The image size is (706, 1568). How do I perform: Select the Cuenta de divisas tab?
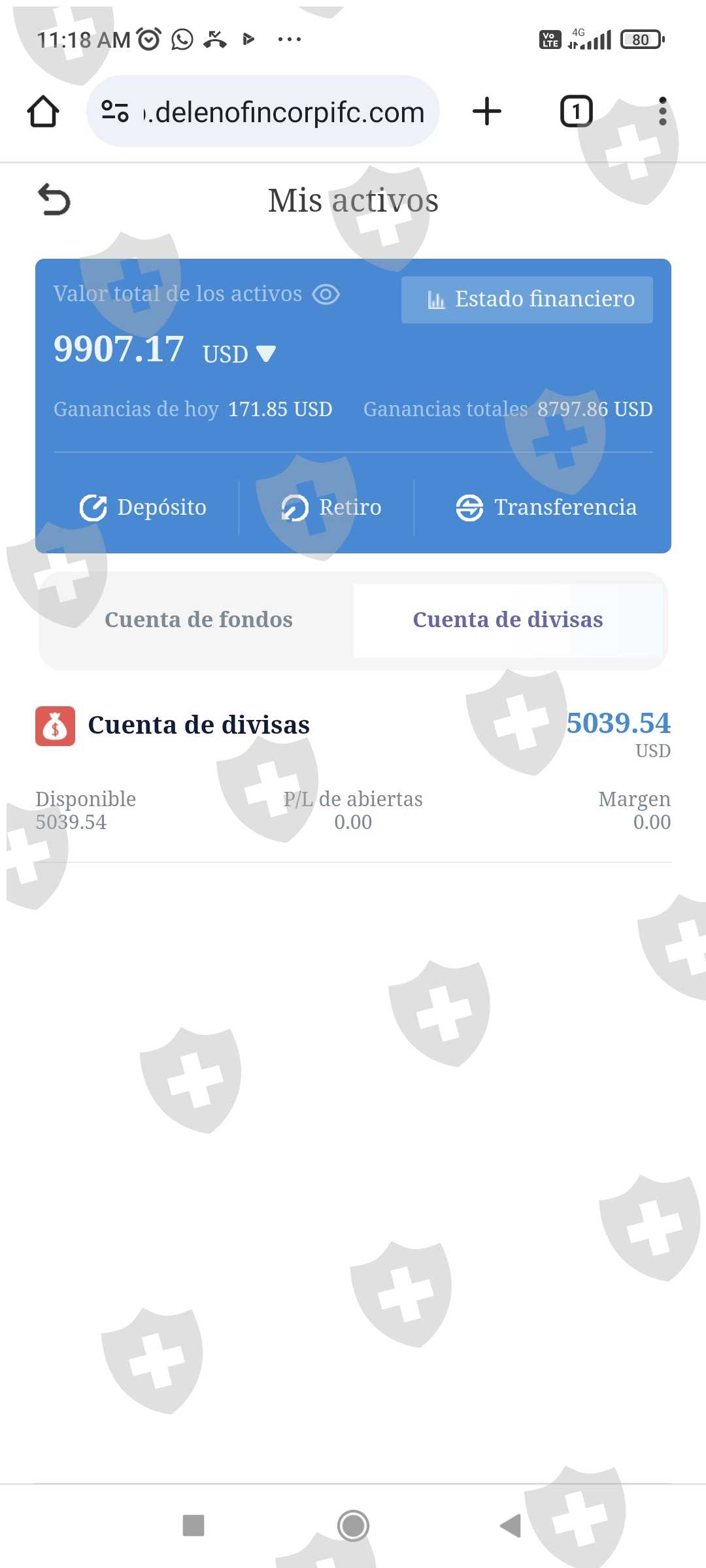point(508,620)
